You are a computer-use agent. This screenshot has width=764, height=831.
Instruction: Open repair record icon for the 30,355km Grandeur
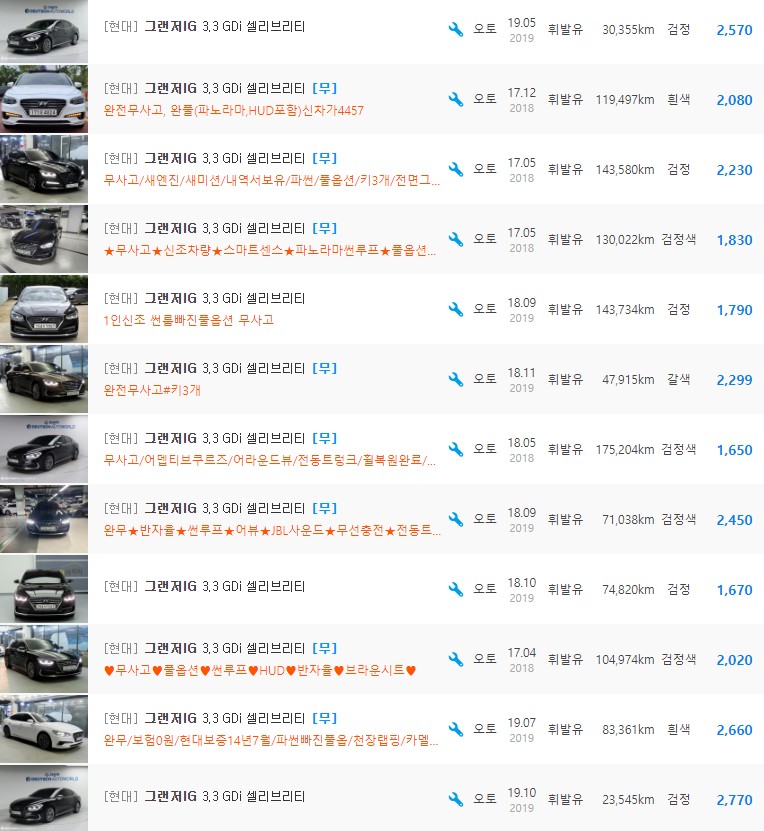pyautogui.click(x=456, y=30)
